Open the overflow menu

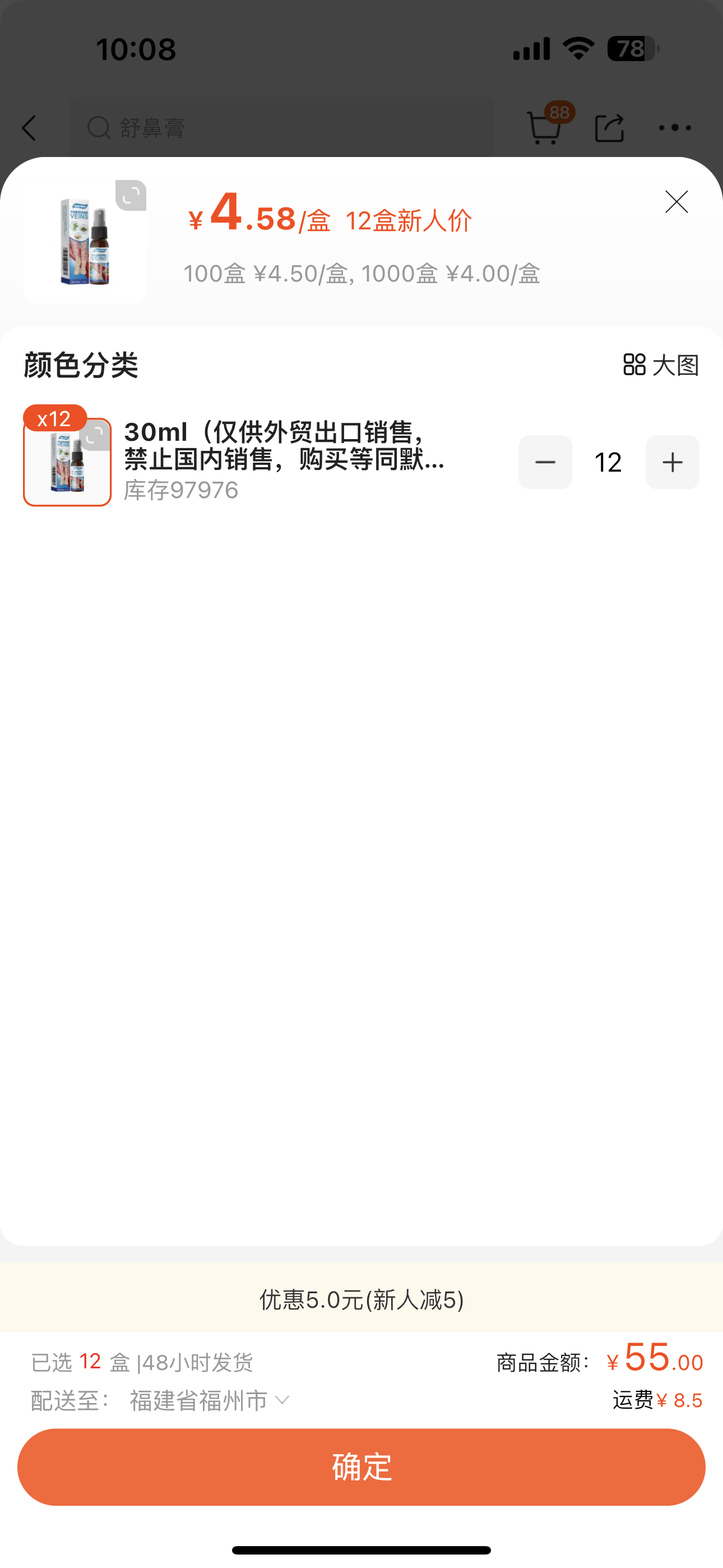click(x=675, y=128)
